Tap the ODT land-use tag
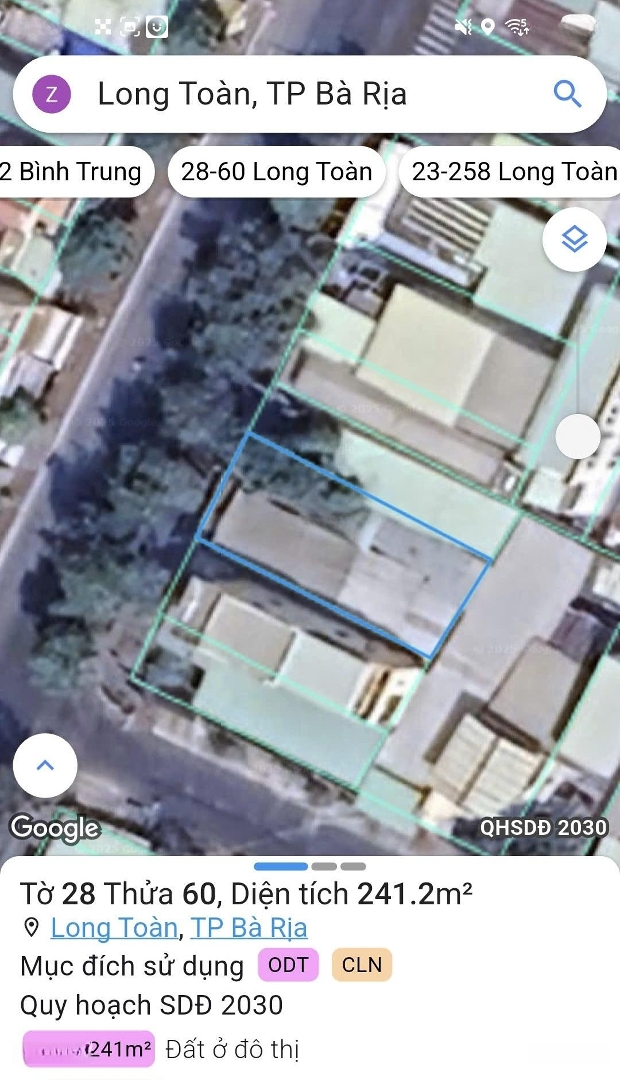 click(288, 965)
